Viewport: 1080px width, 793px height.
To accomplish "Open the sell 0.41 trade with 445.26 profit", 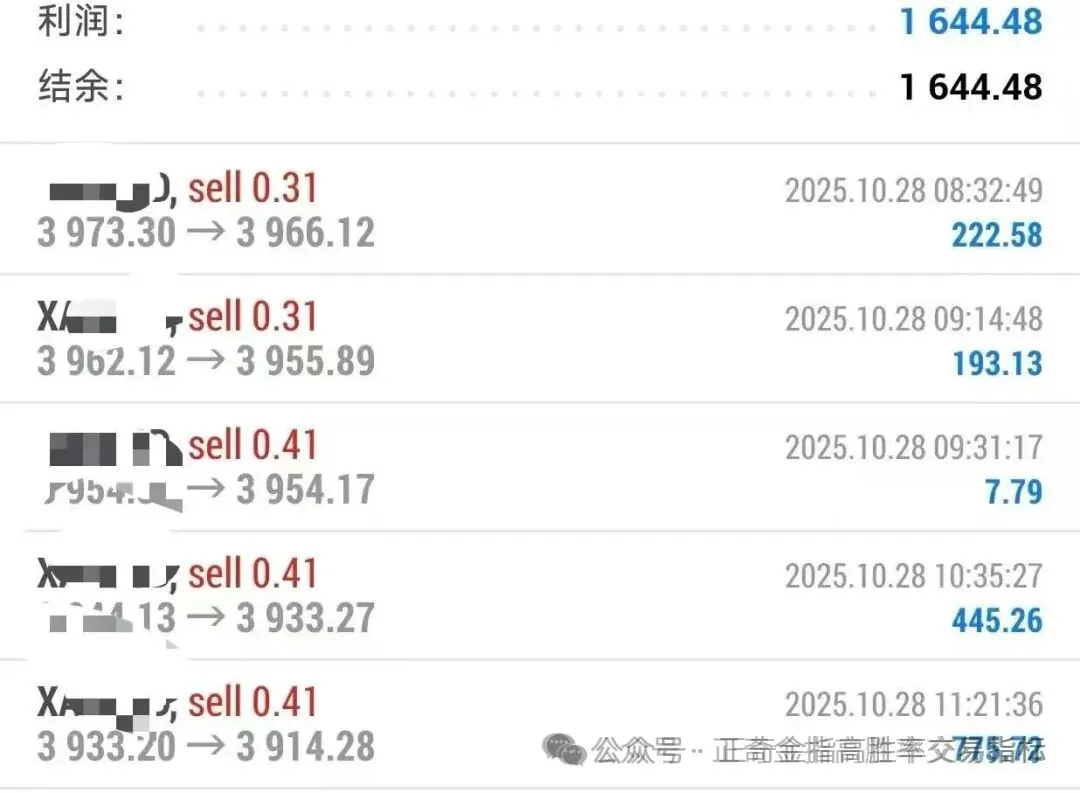I will point(540,595).
